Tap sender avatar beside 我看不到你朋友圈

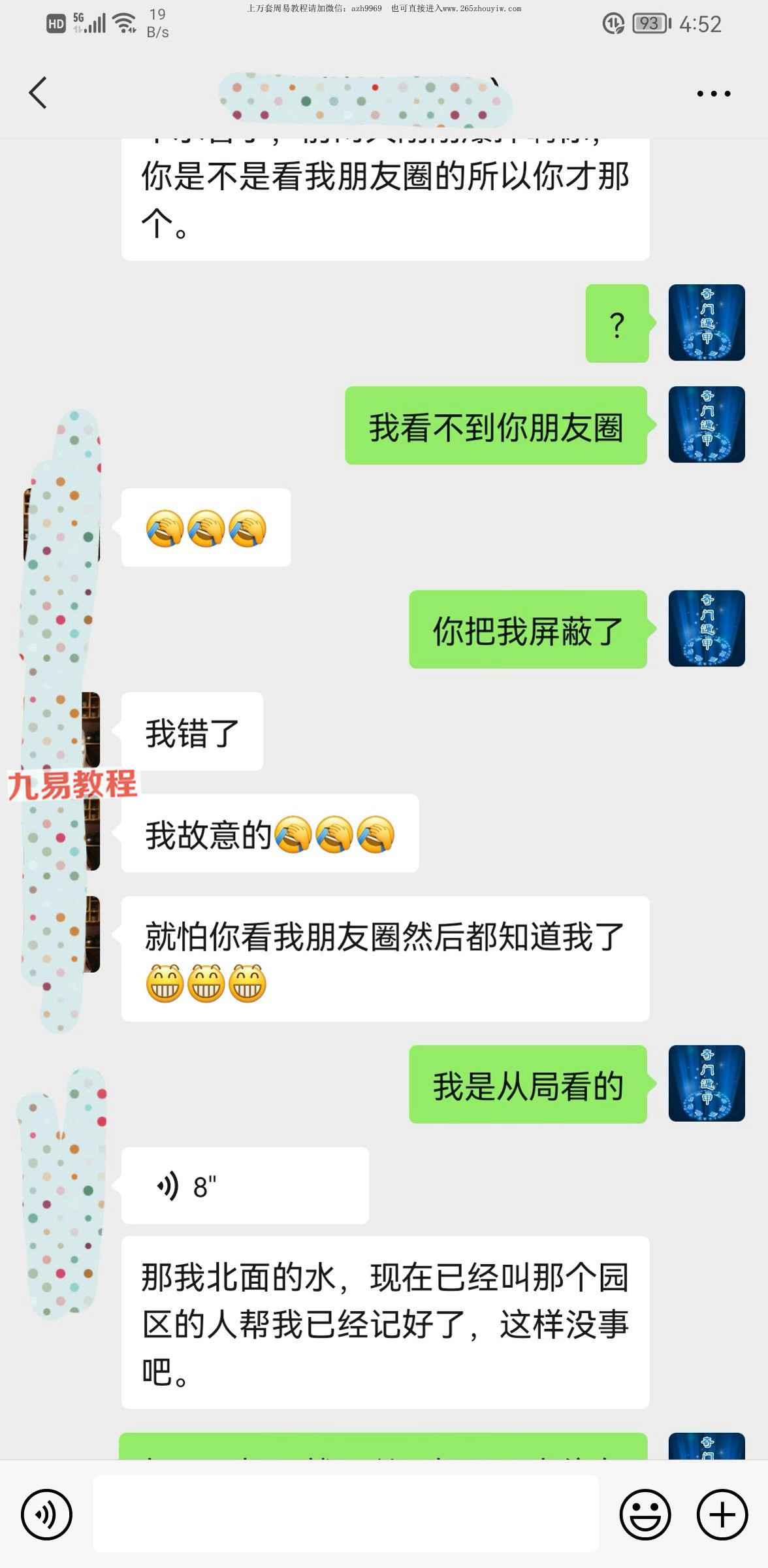point(707,425)
